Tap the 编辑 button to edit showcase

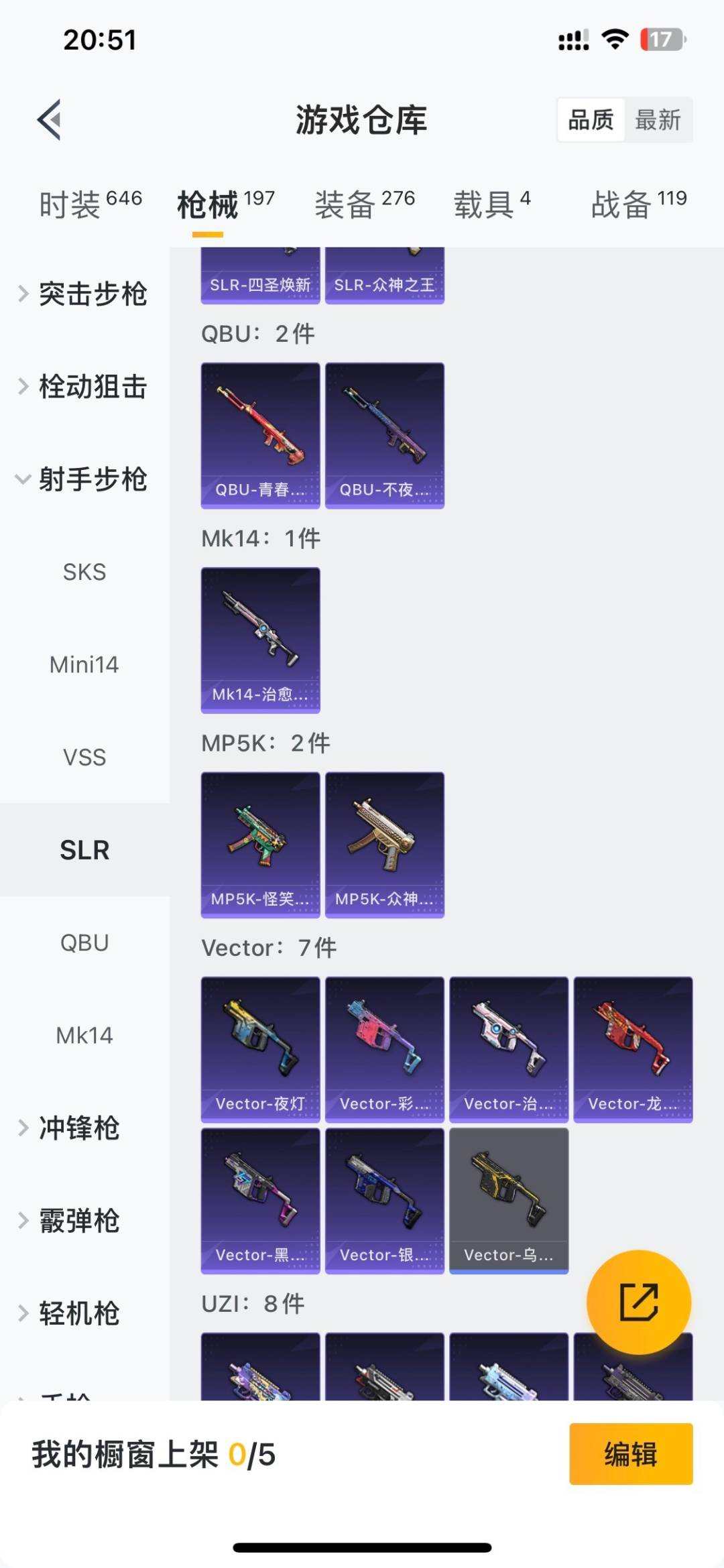pyautogui.click(x=629, y=1453)
